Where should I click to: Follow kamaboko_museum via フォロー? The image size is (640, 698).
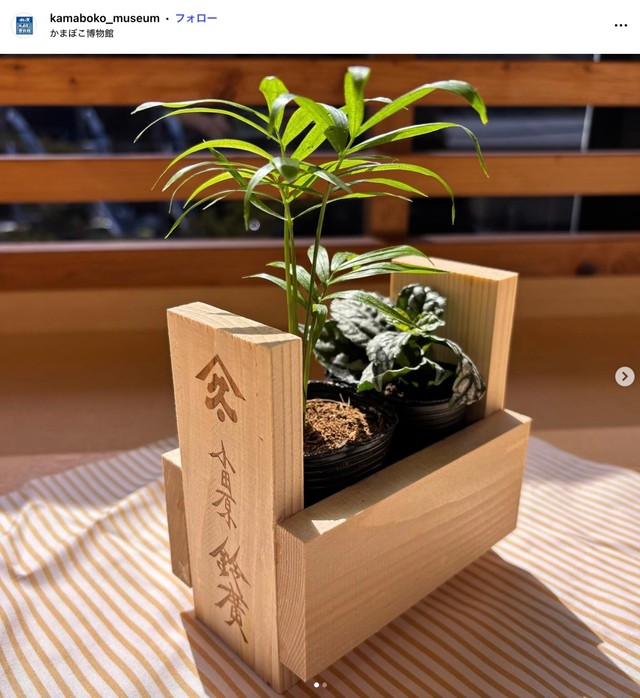pyautogui.click(x=196, y=18)
